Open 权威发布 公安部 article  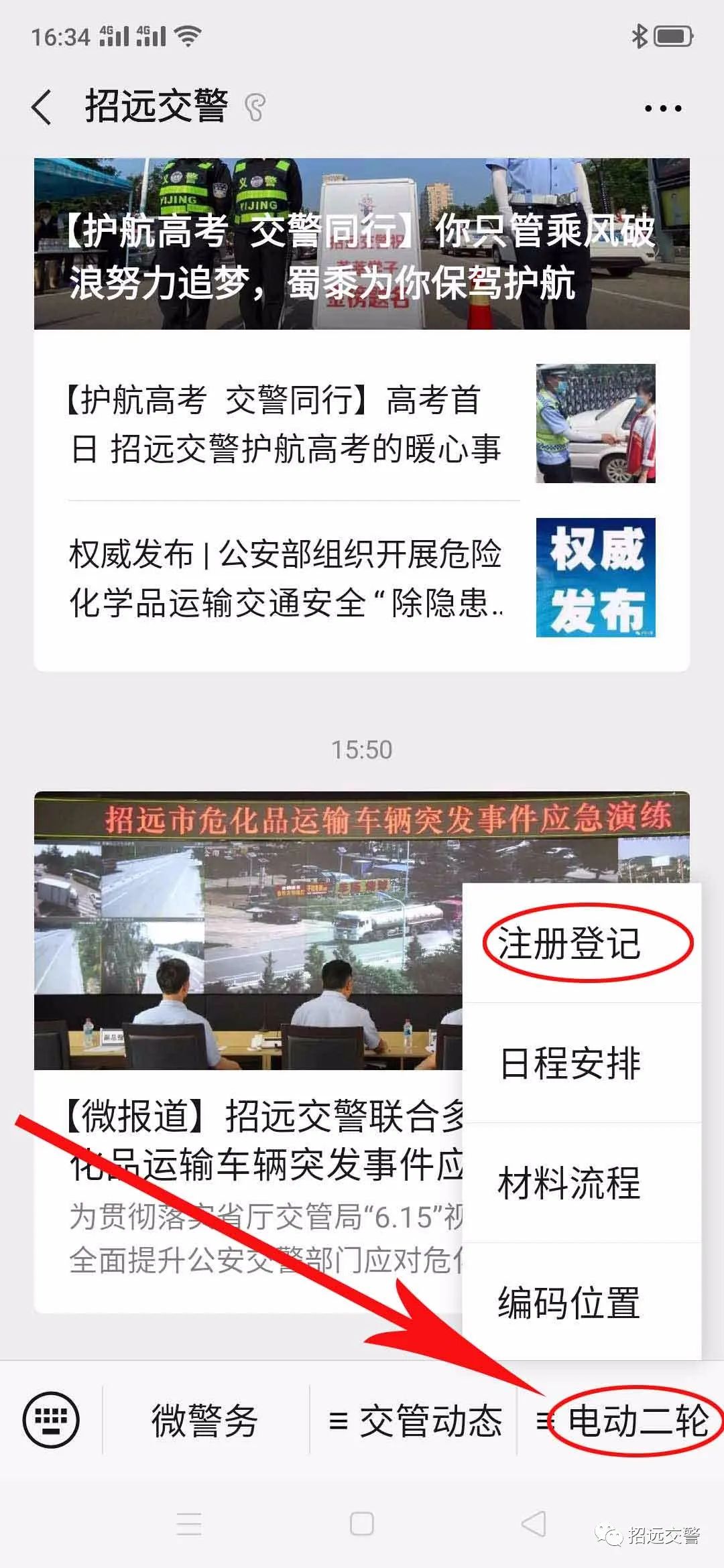[x=285, y=578]
